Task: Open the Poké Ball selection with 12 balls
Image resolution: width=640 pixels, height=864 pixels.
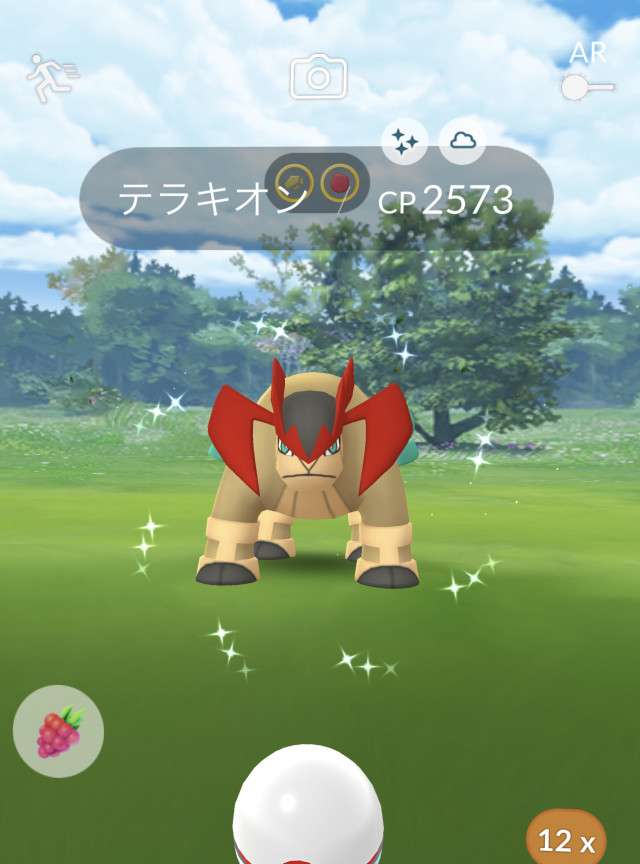Action: [568, 839]
